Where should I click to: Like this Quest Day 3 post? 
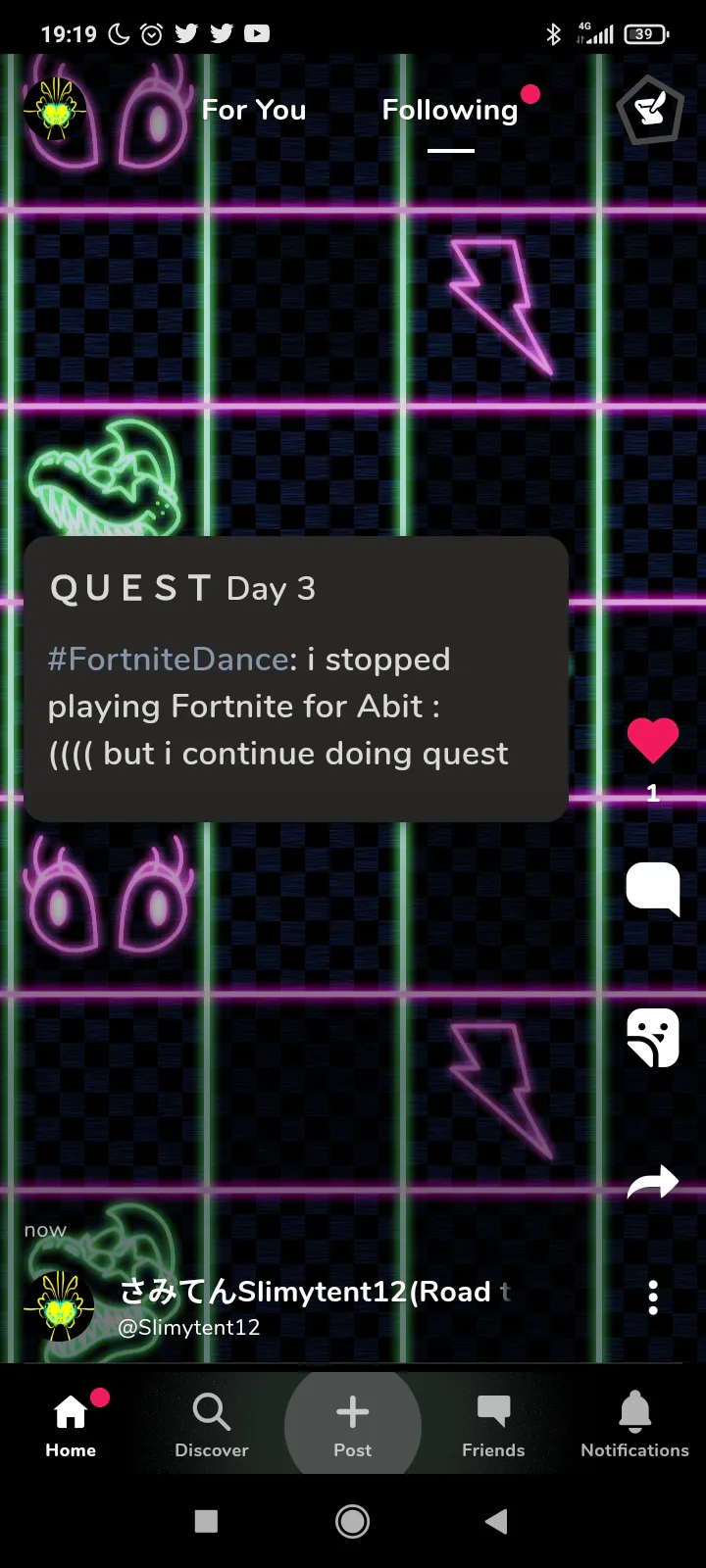pyautogui.click(x=652, y=740)
